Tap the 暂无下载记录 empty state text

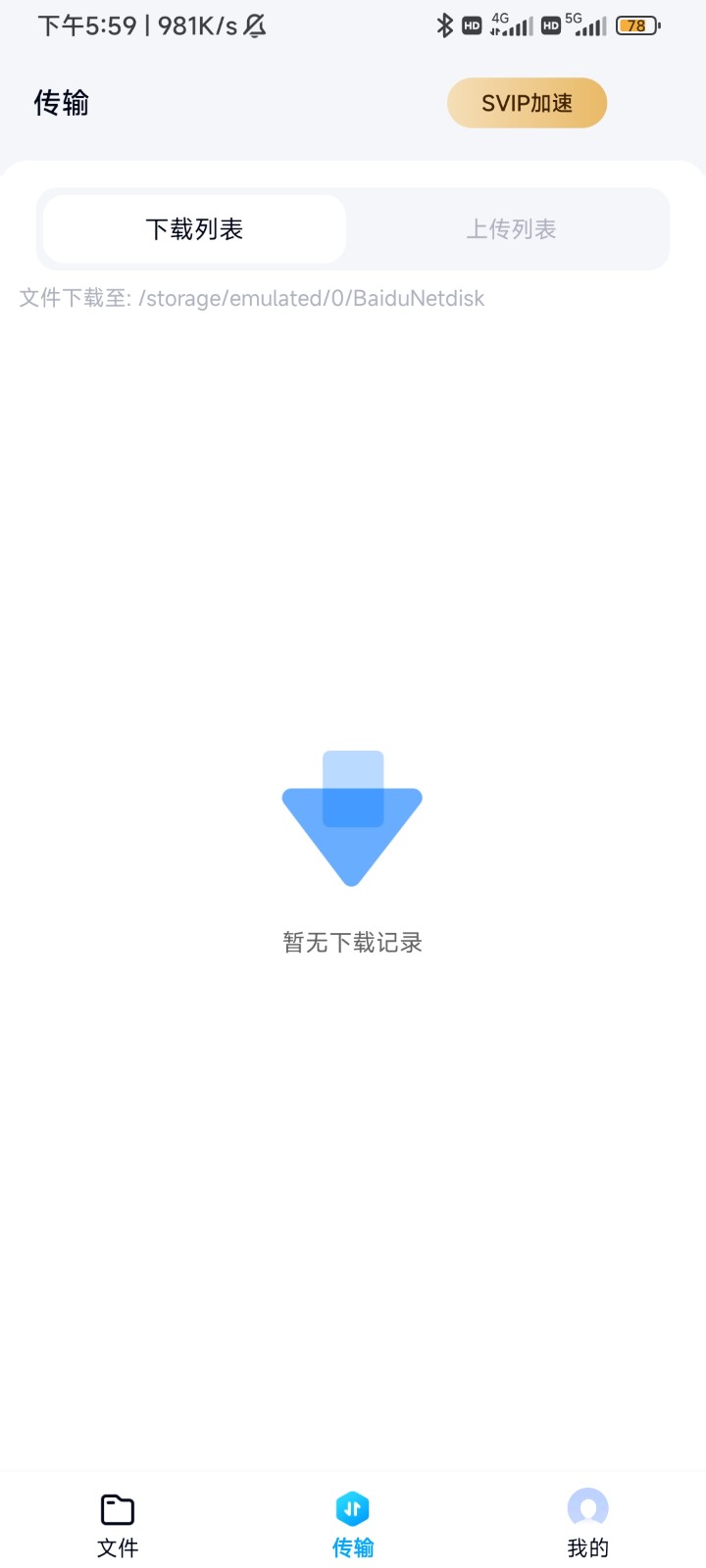352,942
